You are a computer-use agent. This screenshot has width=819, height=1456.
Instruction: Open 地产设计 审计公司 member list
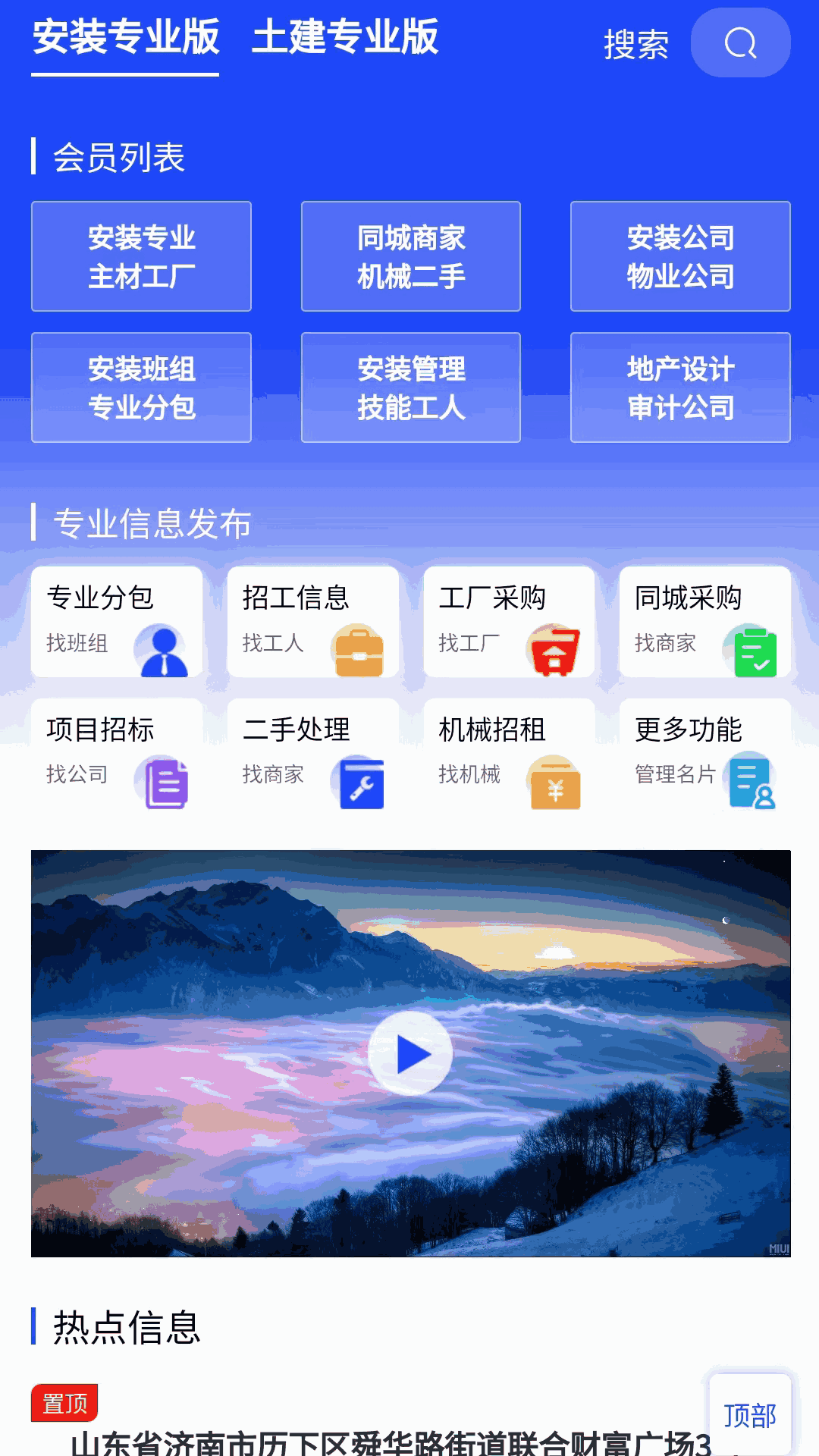680,388
